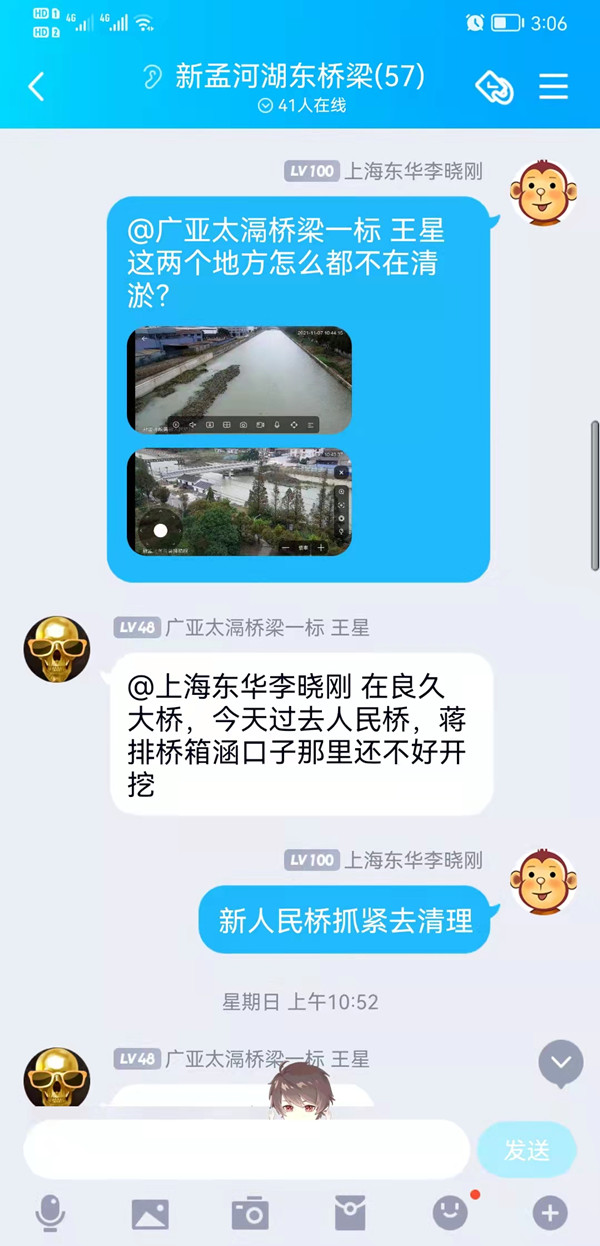Open the river channel photo thumbnail
Image resolution: width=600 pixels, height=1246 pixels.
point(240,380)
